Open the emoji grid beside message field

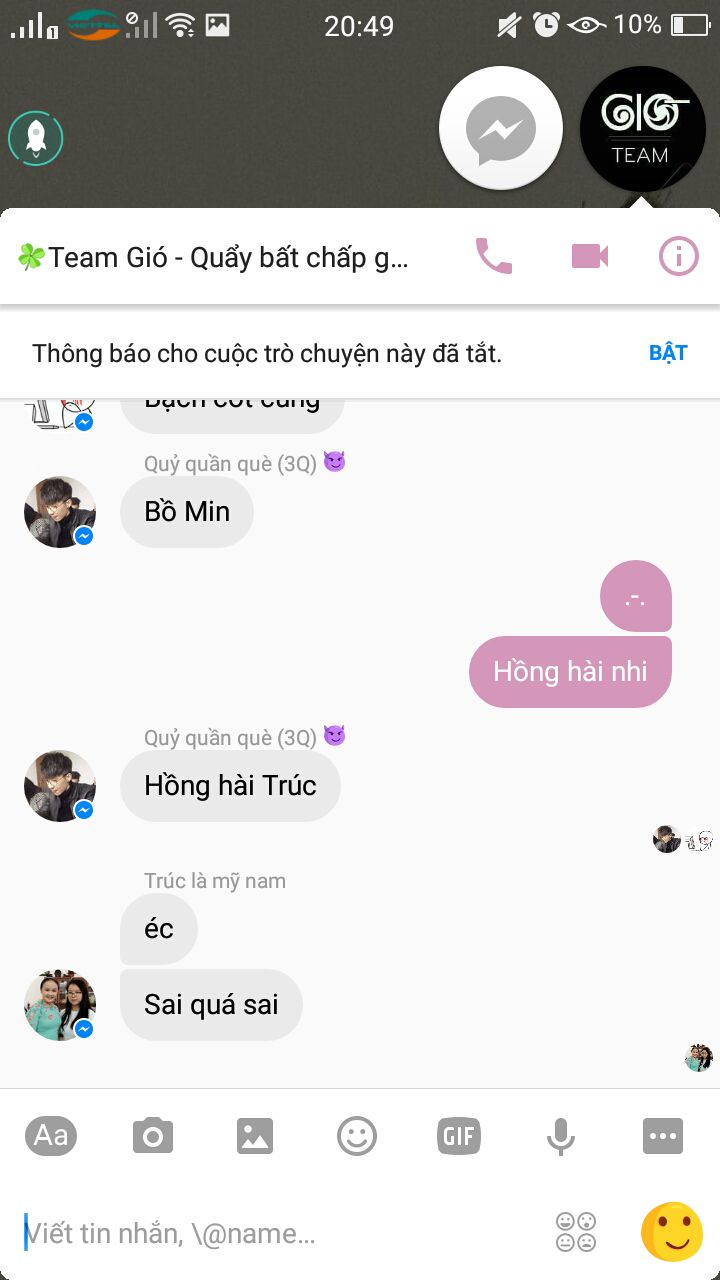576,1232
